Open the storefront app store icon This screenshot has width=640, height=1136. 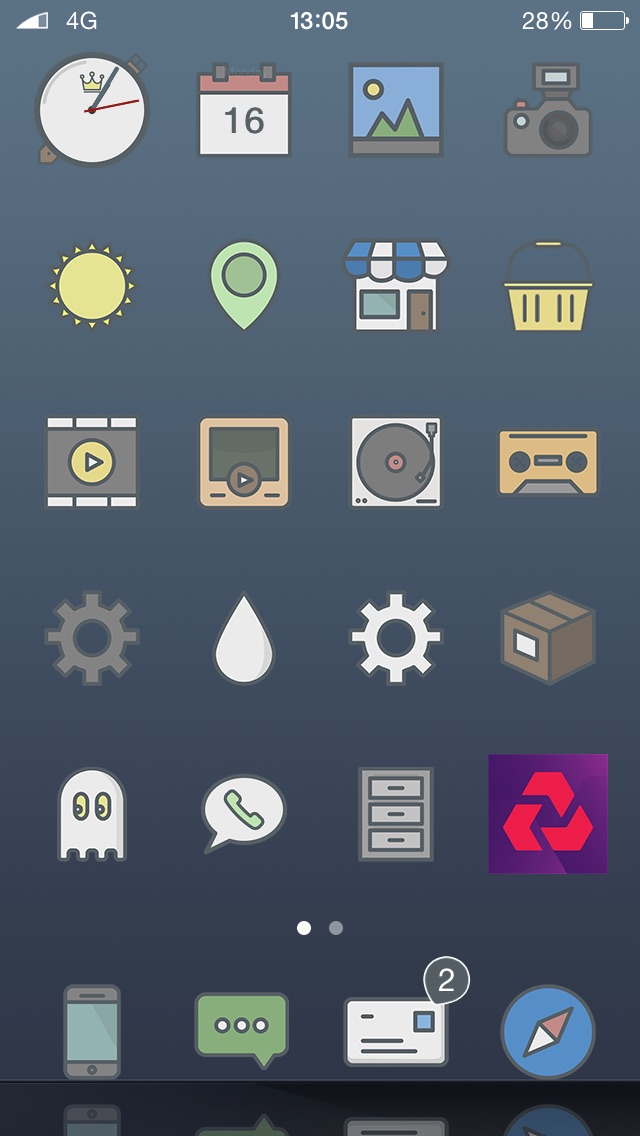tap(396, 286)
